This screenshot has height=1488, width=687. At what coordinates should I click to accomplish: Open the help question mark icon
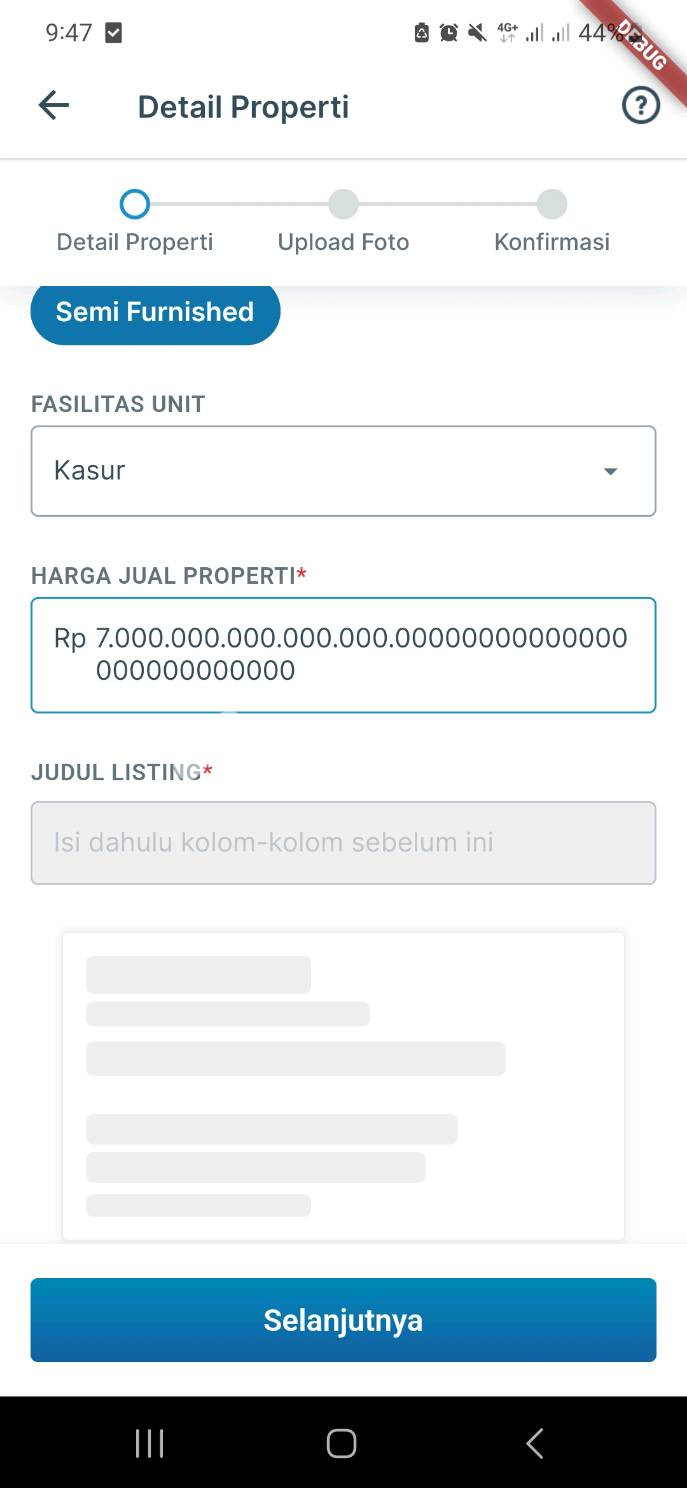(x=641, y=105)
